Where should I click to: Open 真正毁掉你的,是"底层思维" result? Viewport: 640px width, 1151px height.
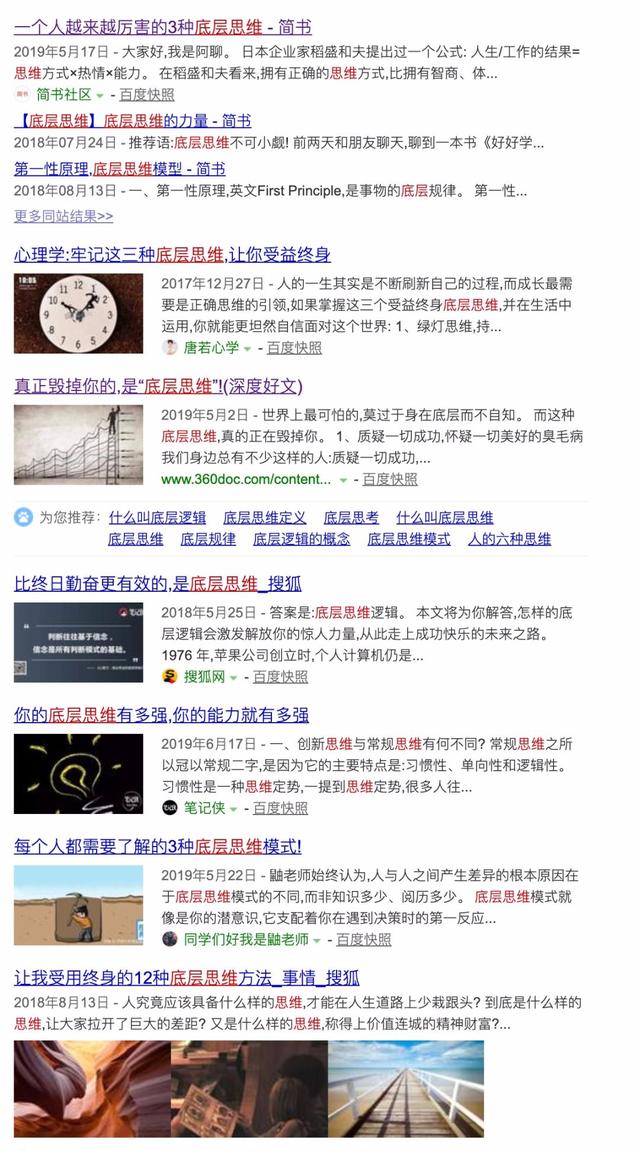(x=158, y=385)
